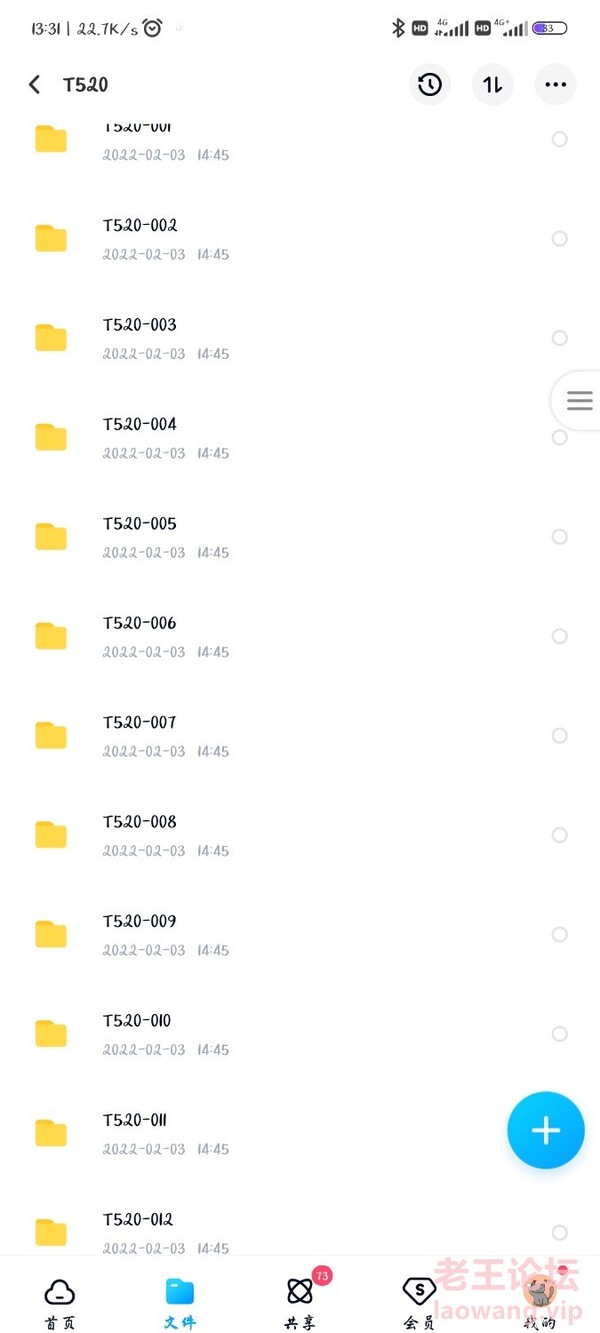Open folder T520-011
This screenshot has width=600, height=1333.
[x=140, y=1133]
